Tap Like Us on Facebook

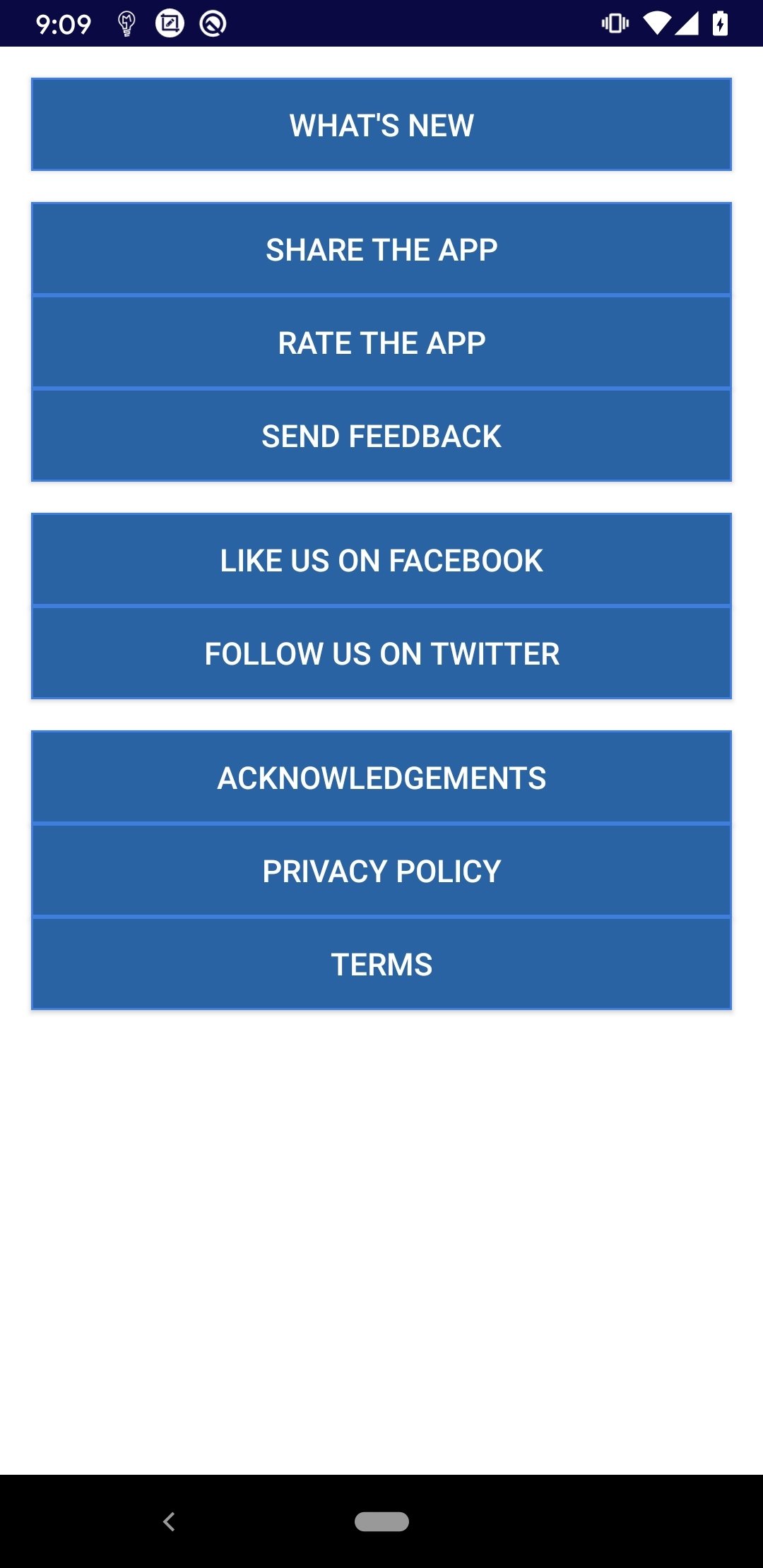click(x=381, y=559)
